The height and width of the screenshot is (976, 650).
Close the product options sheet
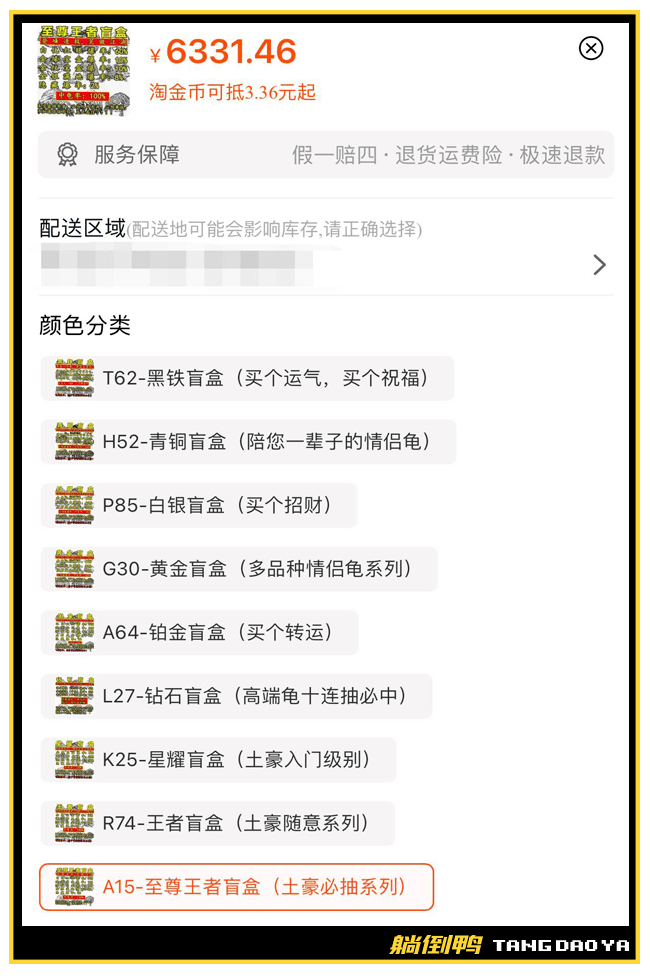(x=591, y=48)
